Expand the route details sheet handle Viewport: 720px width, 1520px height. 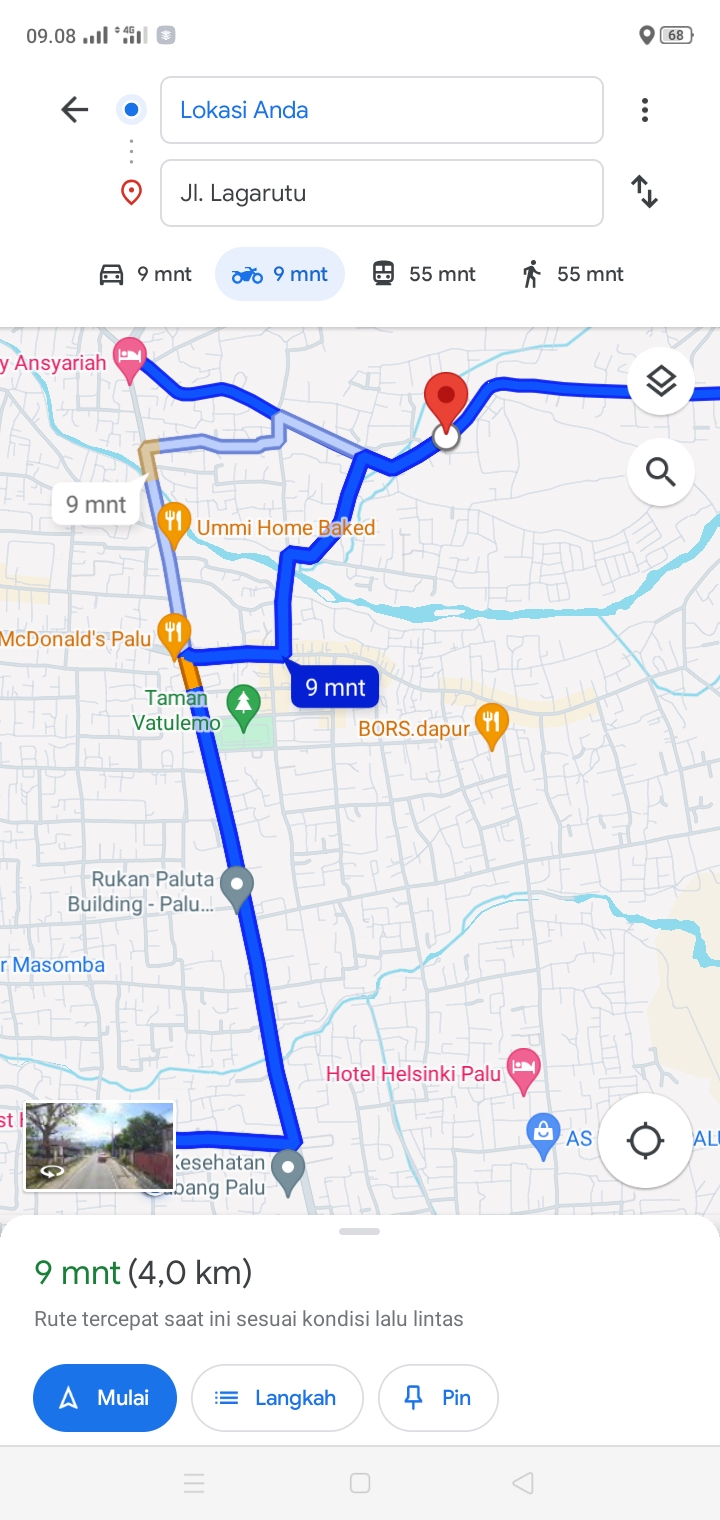(359, 1231)
